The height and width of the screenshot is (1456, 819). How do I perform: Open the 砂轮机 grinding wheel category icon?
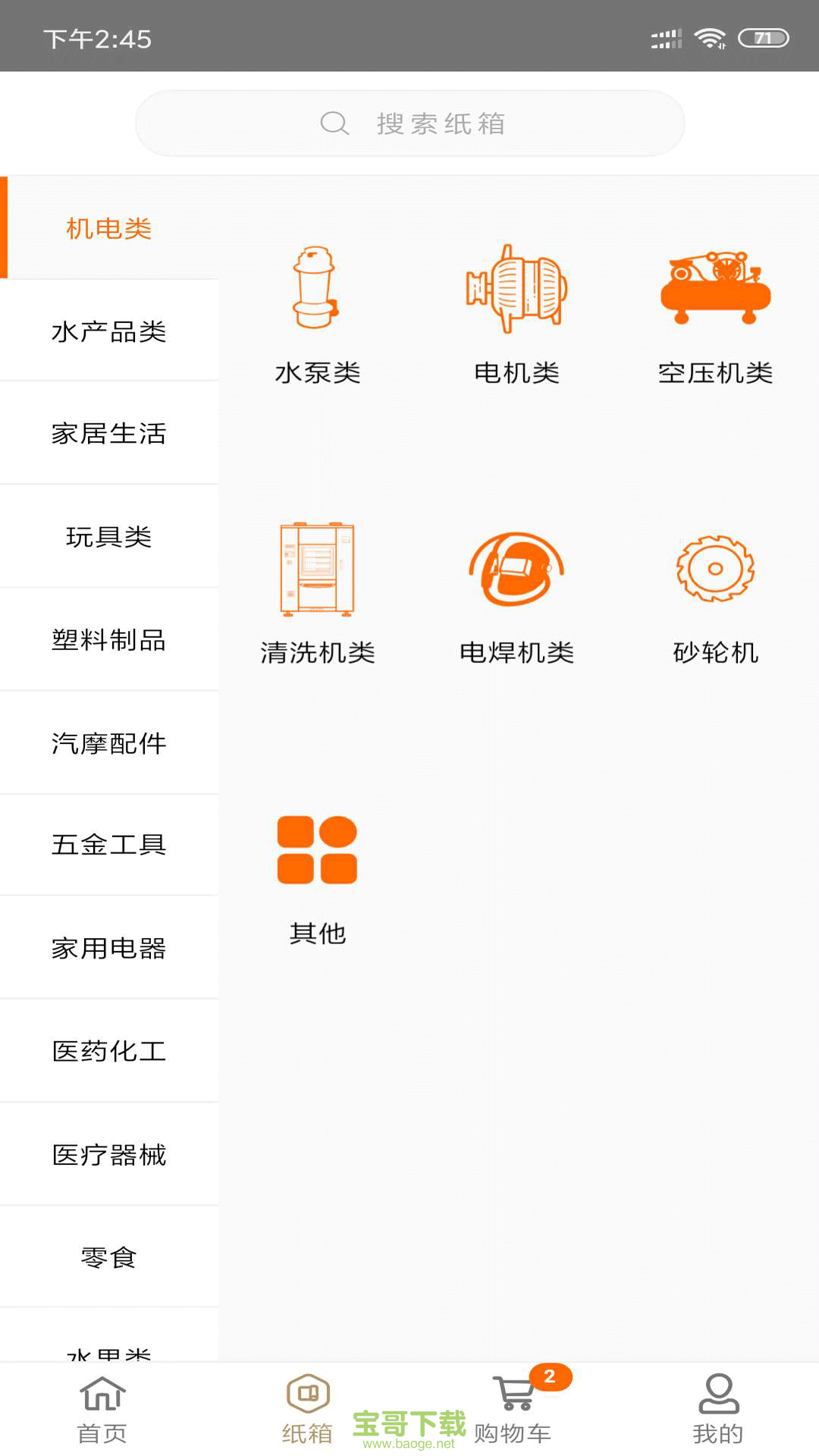click(x=714, y=570)
